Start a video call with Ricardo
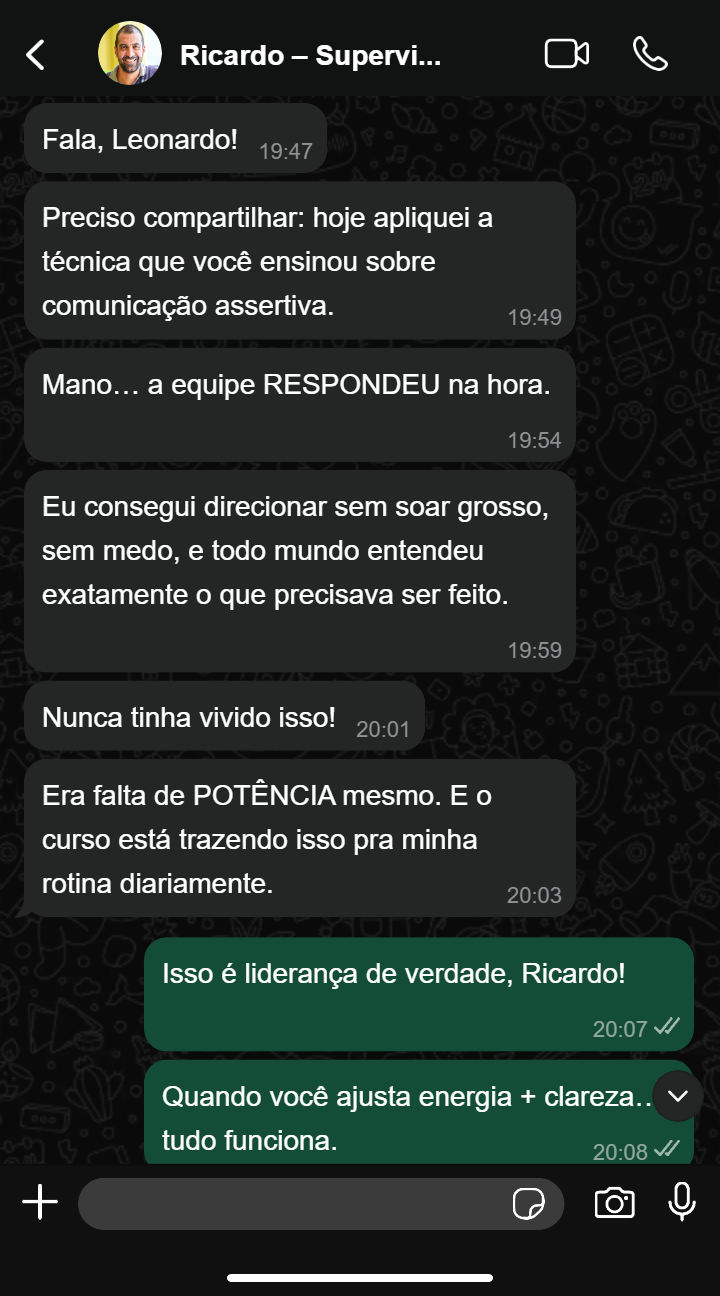Screen dimensions: 720x1296 click(x=566, y=54)
